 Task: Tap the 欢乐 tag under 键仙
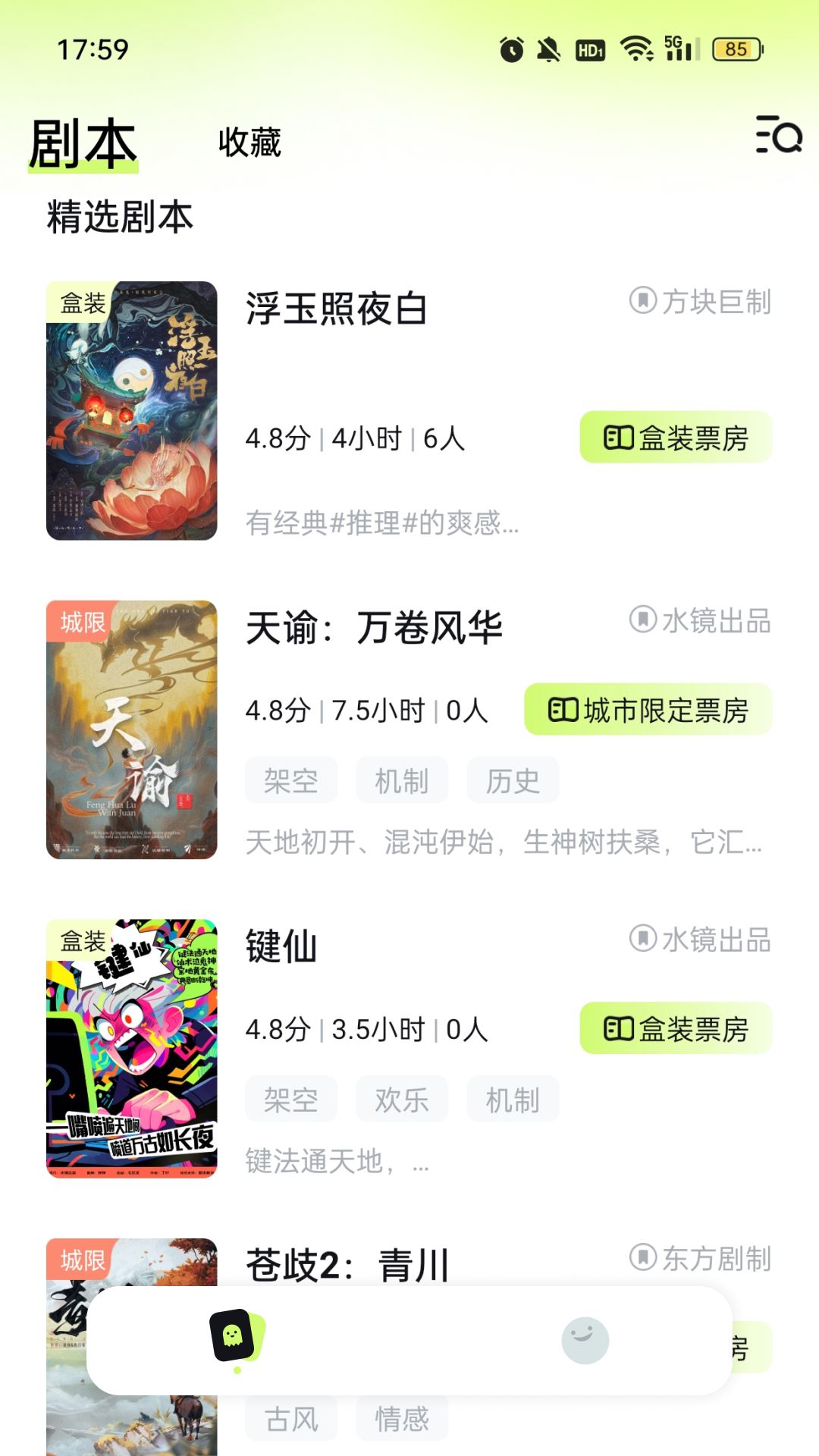click(x=401, y=1098)
